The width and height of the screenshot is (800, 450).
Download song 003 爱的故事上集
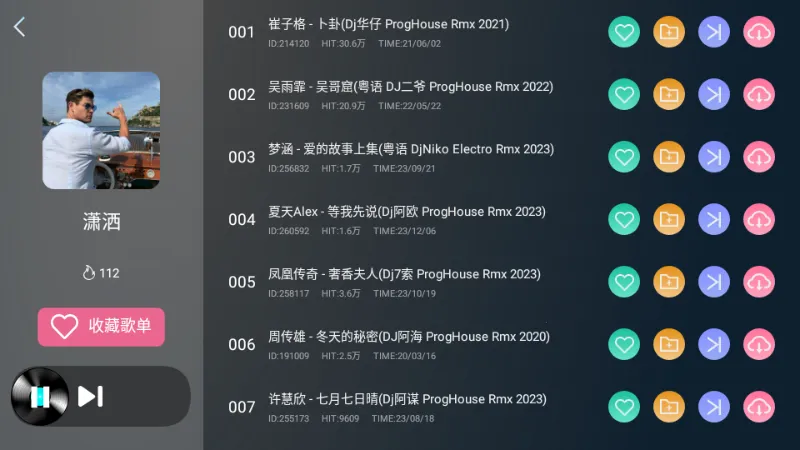point(759,157)
